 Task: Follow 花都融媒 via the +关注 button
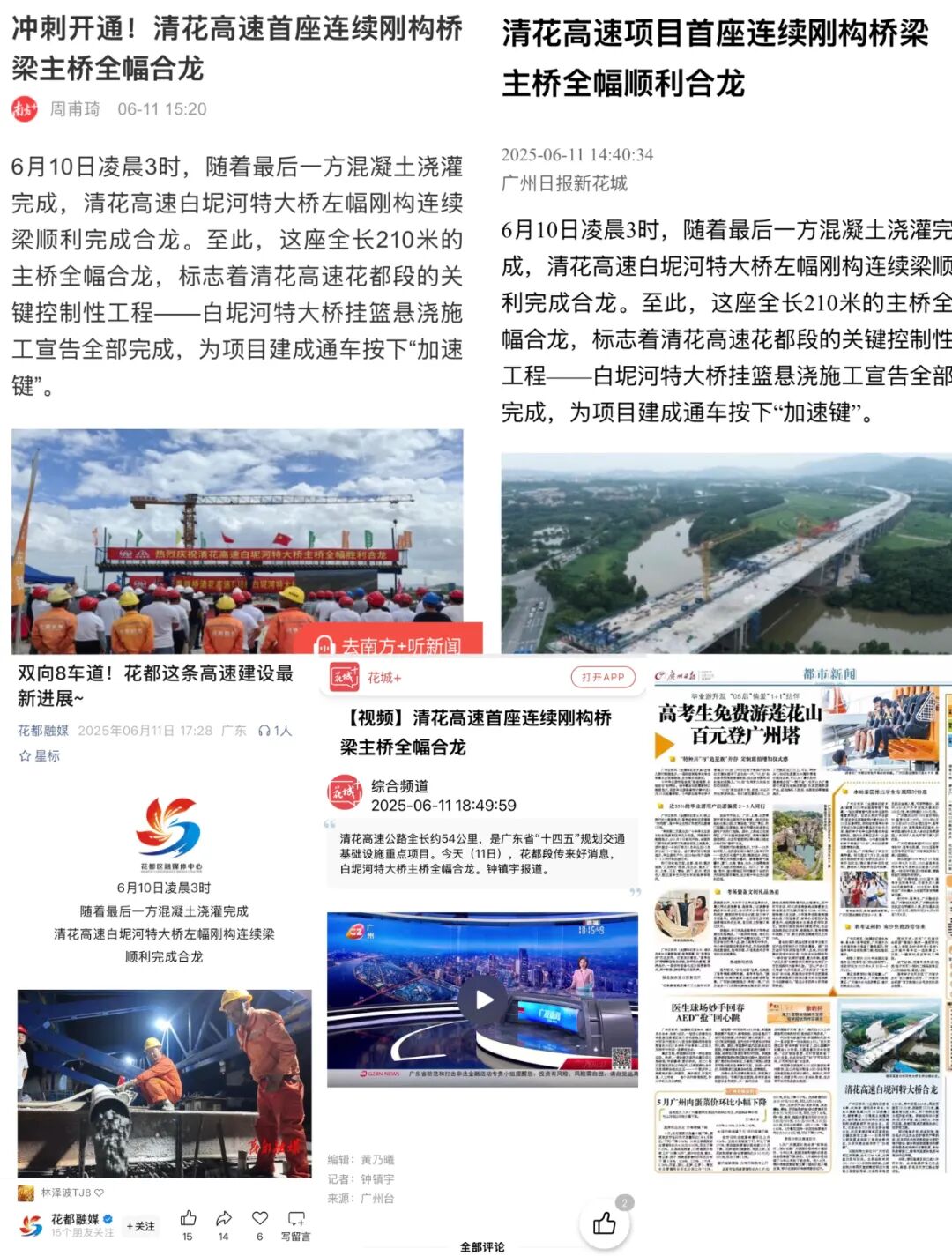(x=141, y=1225)
